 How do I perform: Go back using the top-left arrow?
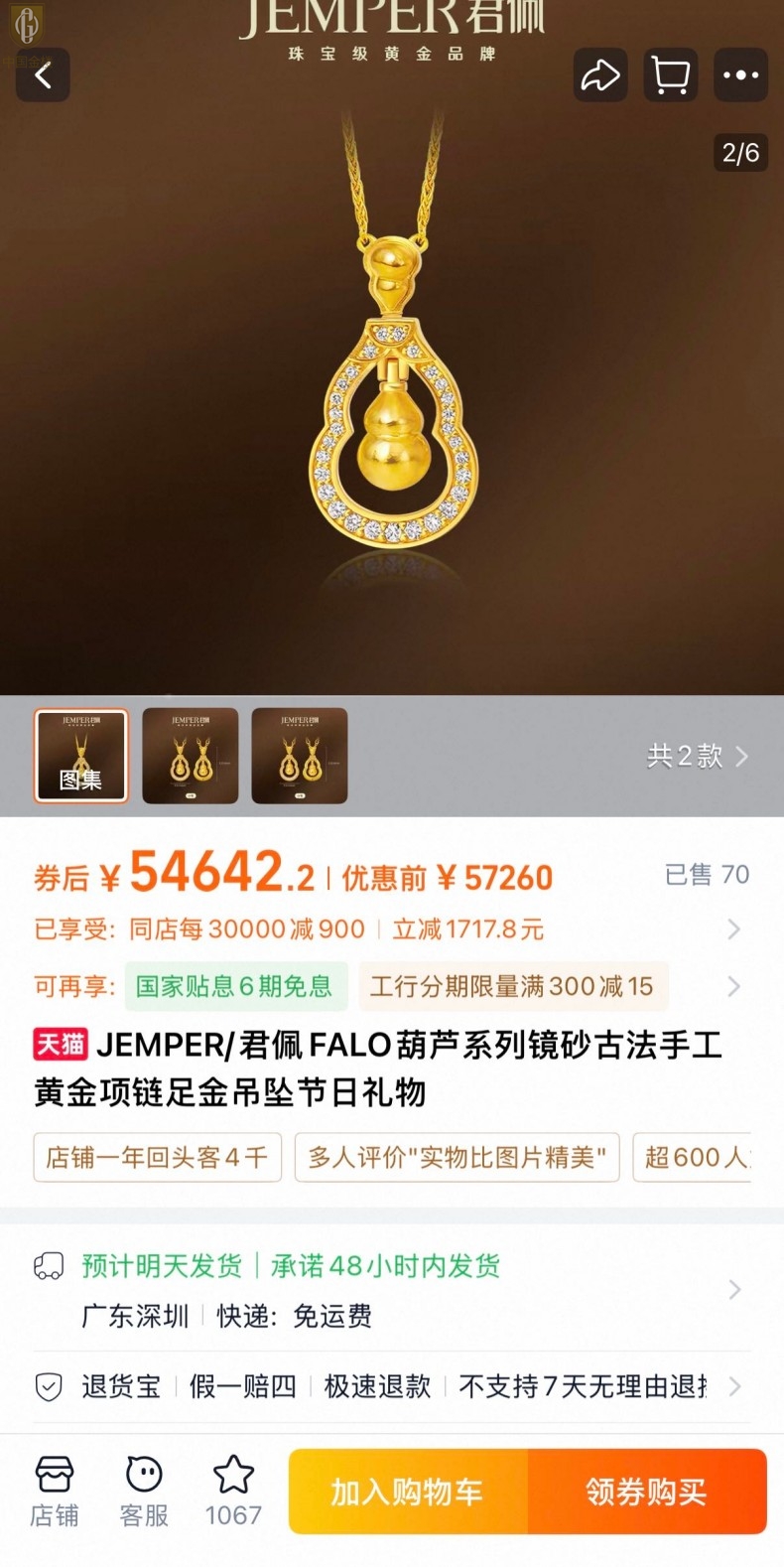(43, 74)
